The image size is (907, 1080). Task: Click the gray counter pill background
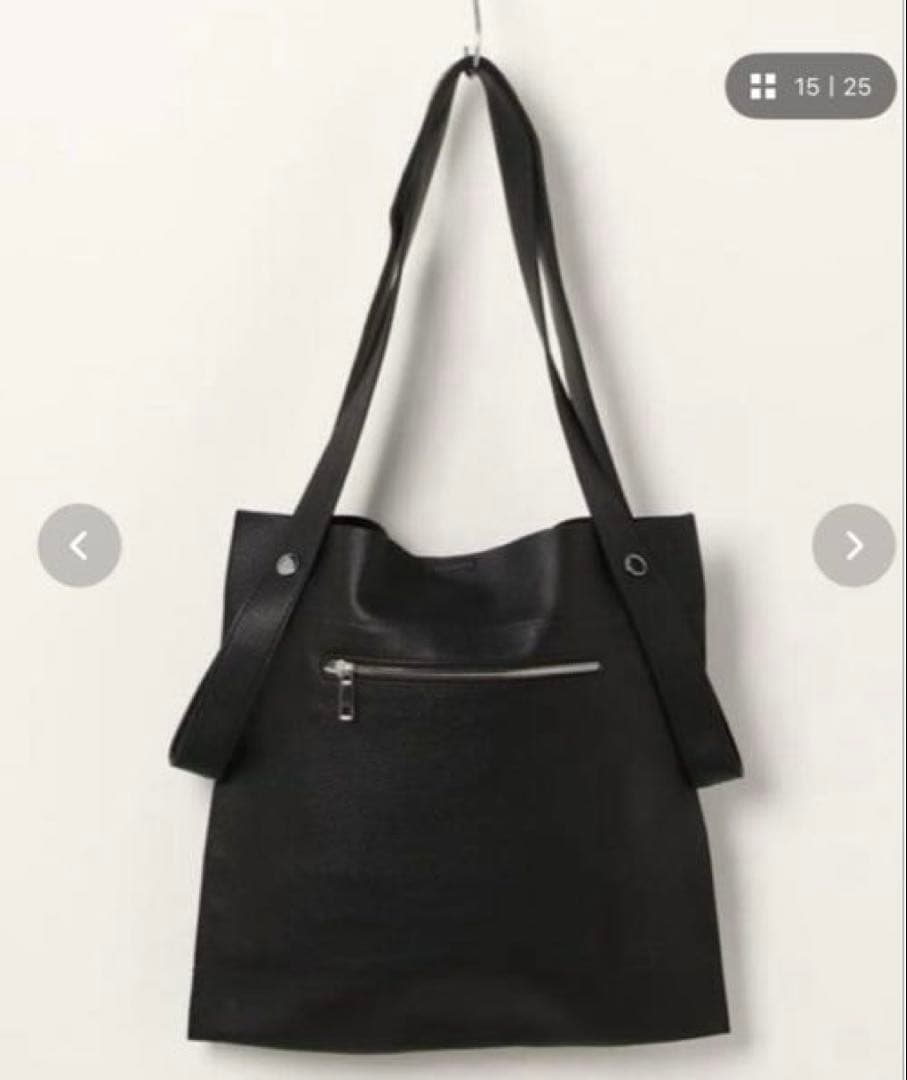810,87
